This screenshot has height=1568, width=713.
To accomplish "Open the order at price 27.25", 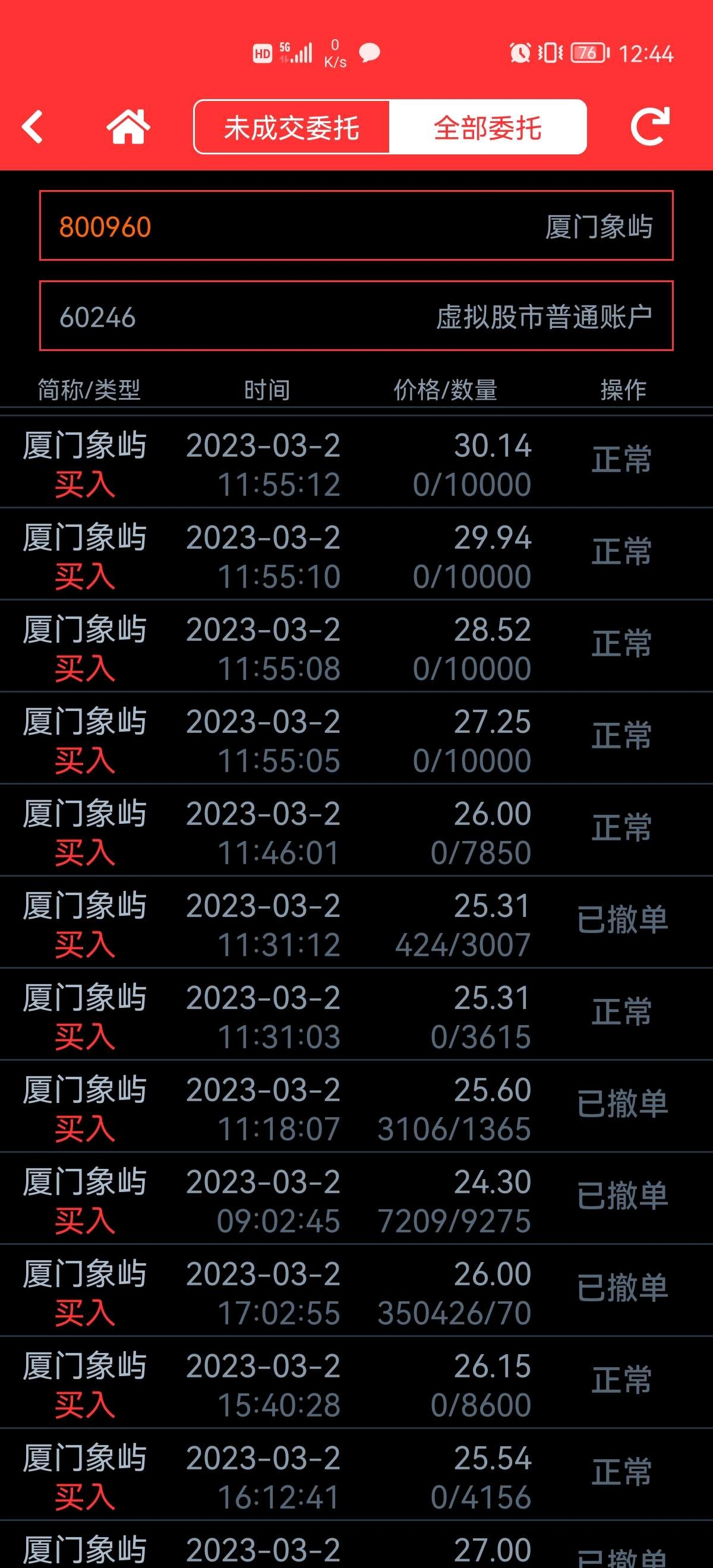I will pos(356,738).
